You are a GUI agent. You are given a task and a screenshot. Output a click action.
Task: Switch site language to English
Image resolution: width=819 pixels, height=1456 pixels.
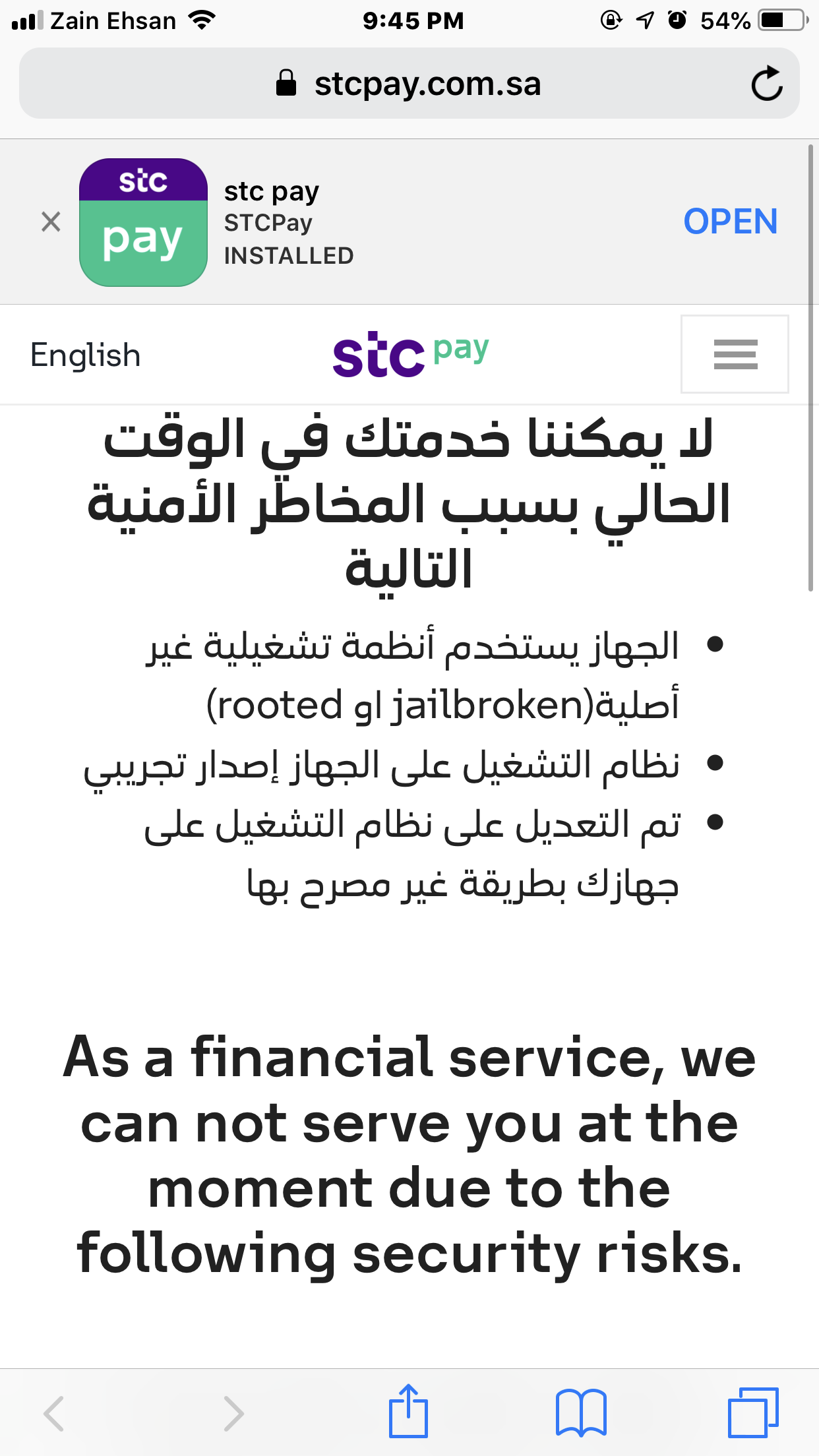[86, 355]
